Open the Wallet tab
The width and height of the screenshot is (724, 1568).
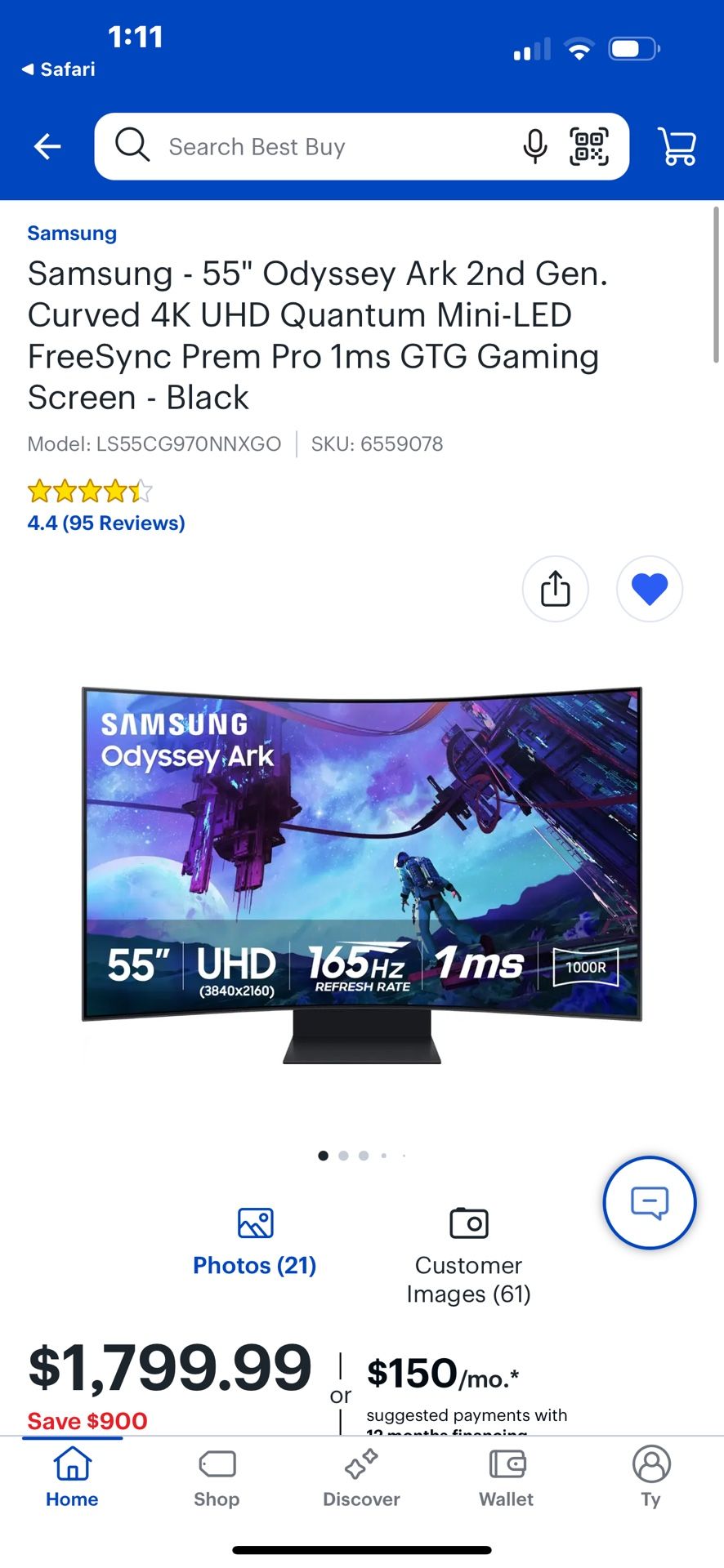point(506,1477)
